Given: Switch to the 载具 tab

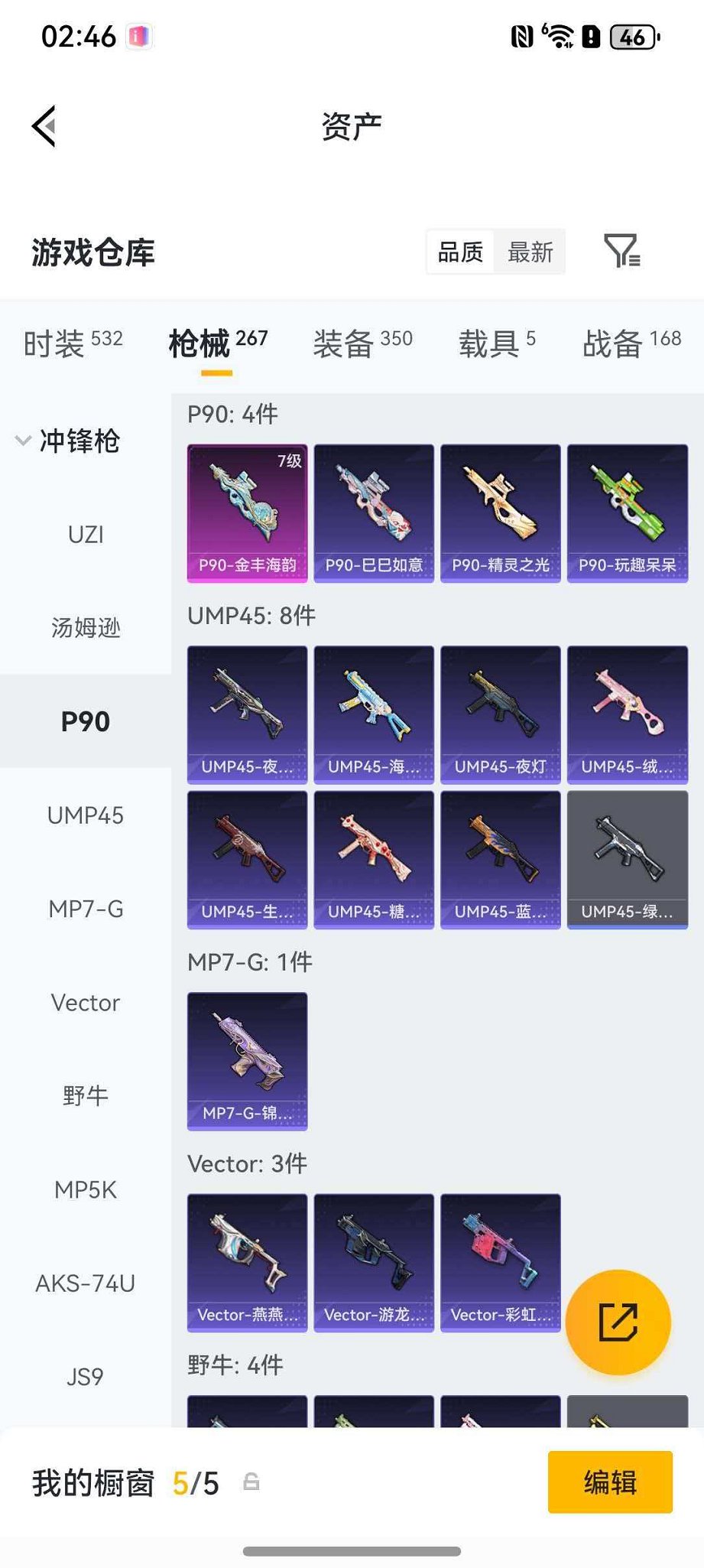Looking at the screenshot, I should [497, 343].
